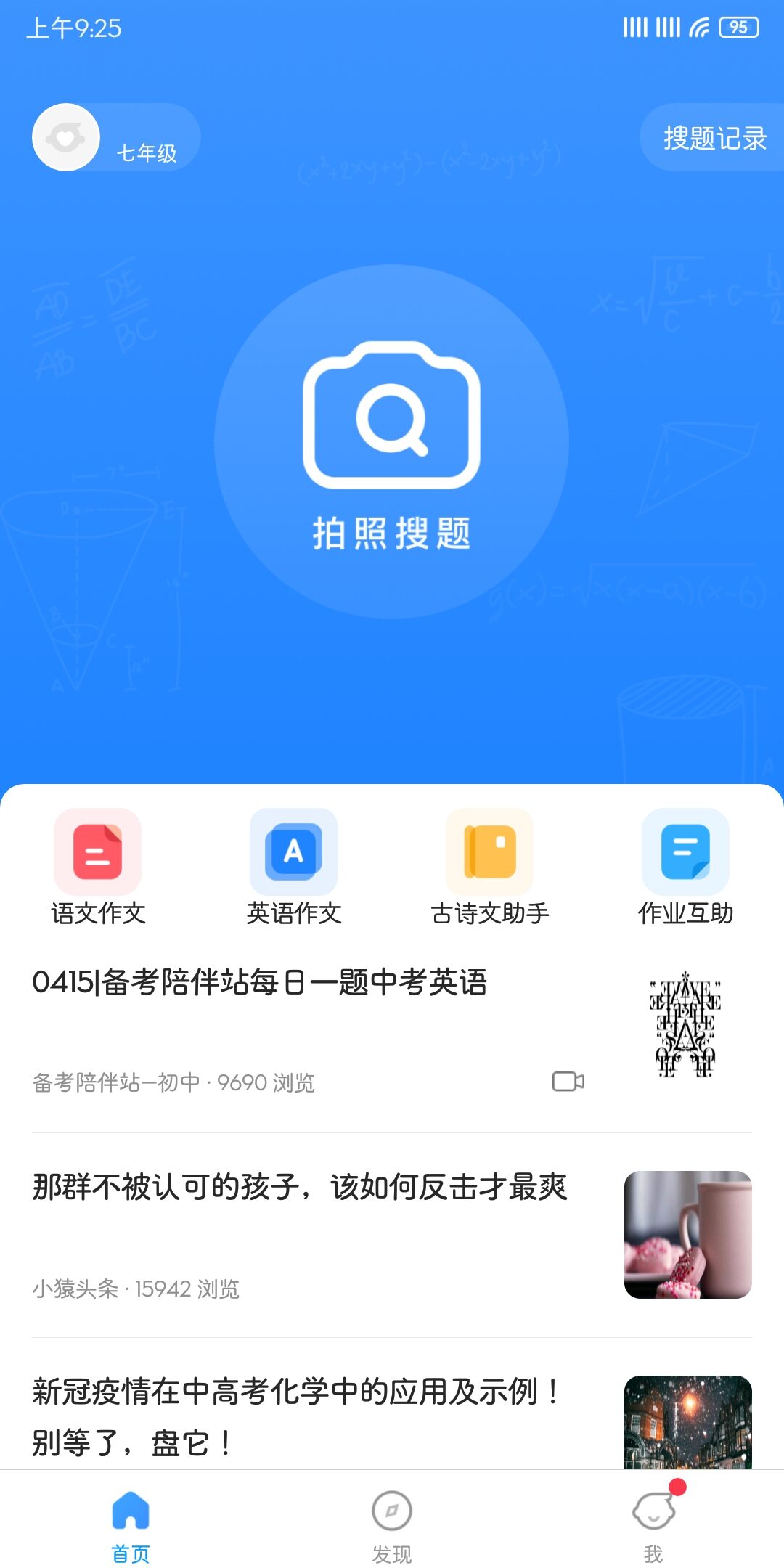Open article 0415|备考陪伴站每日一题中考英语
Image resolution: width=784 pixels, height=1568 pixels.
[x=260, y=983]
